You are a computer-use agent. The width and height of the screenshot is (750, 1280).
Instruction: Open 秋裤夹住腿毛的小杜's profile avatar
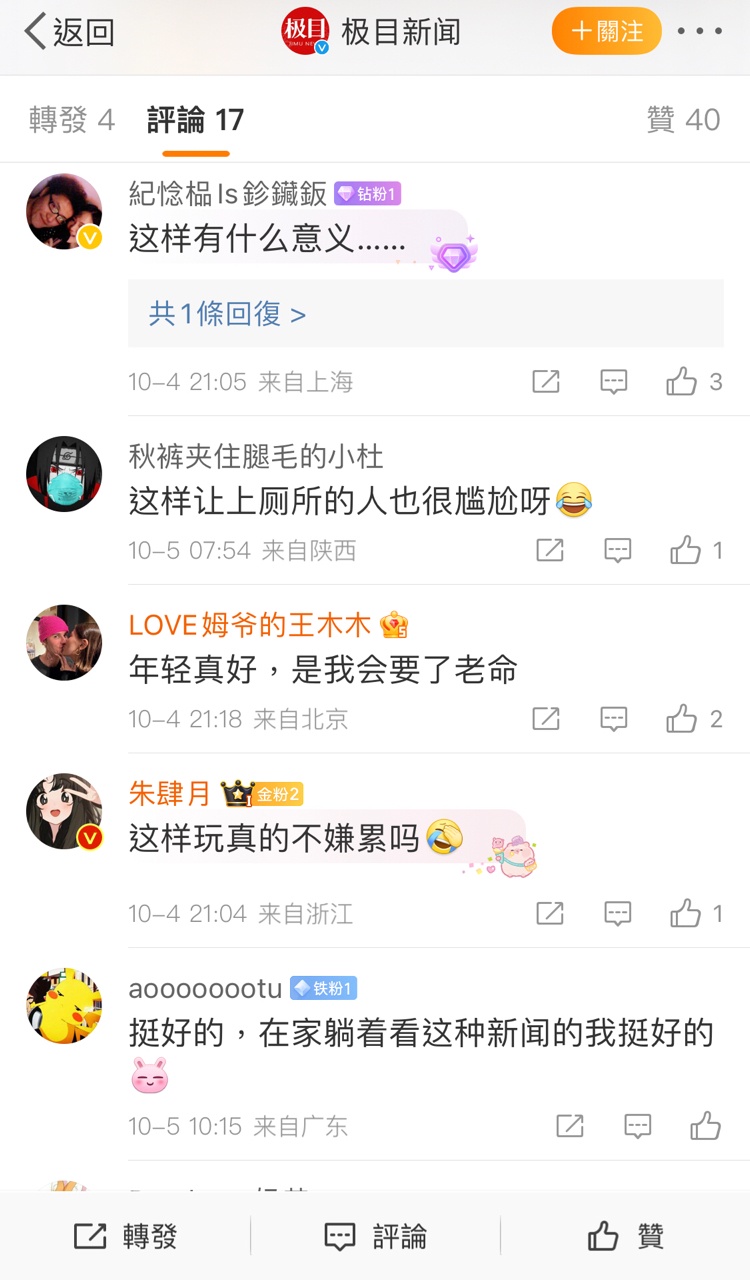coord(64,474)
